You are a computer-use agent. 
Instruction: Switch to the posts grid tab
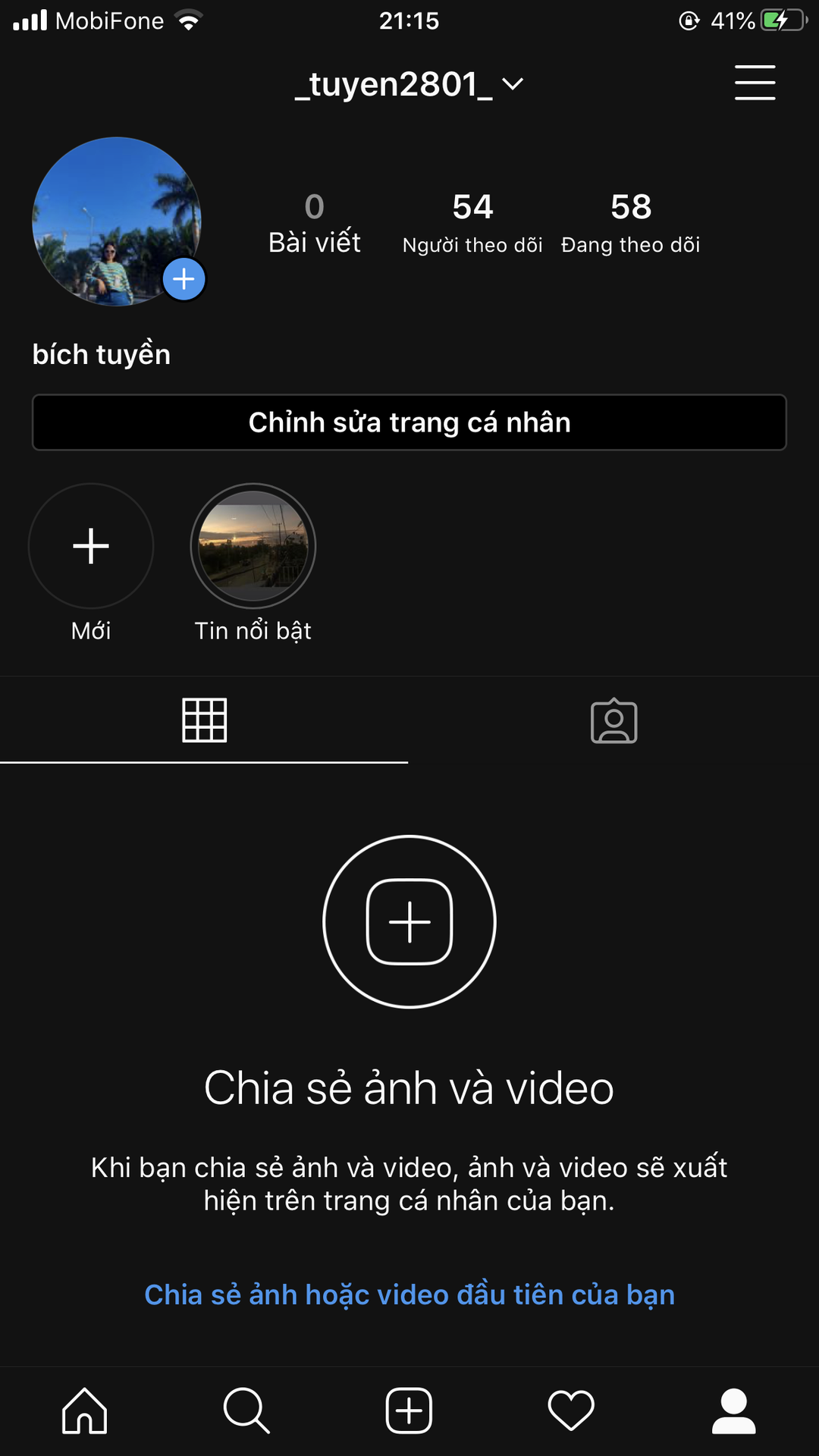[204, 720]
